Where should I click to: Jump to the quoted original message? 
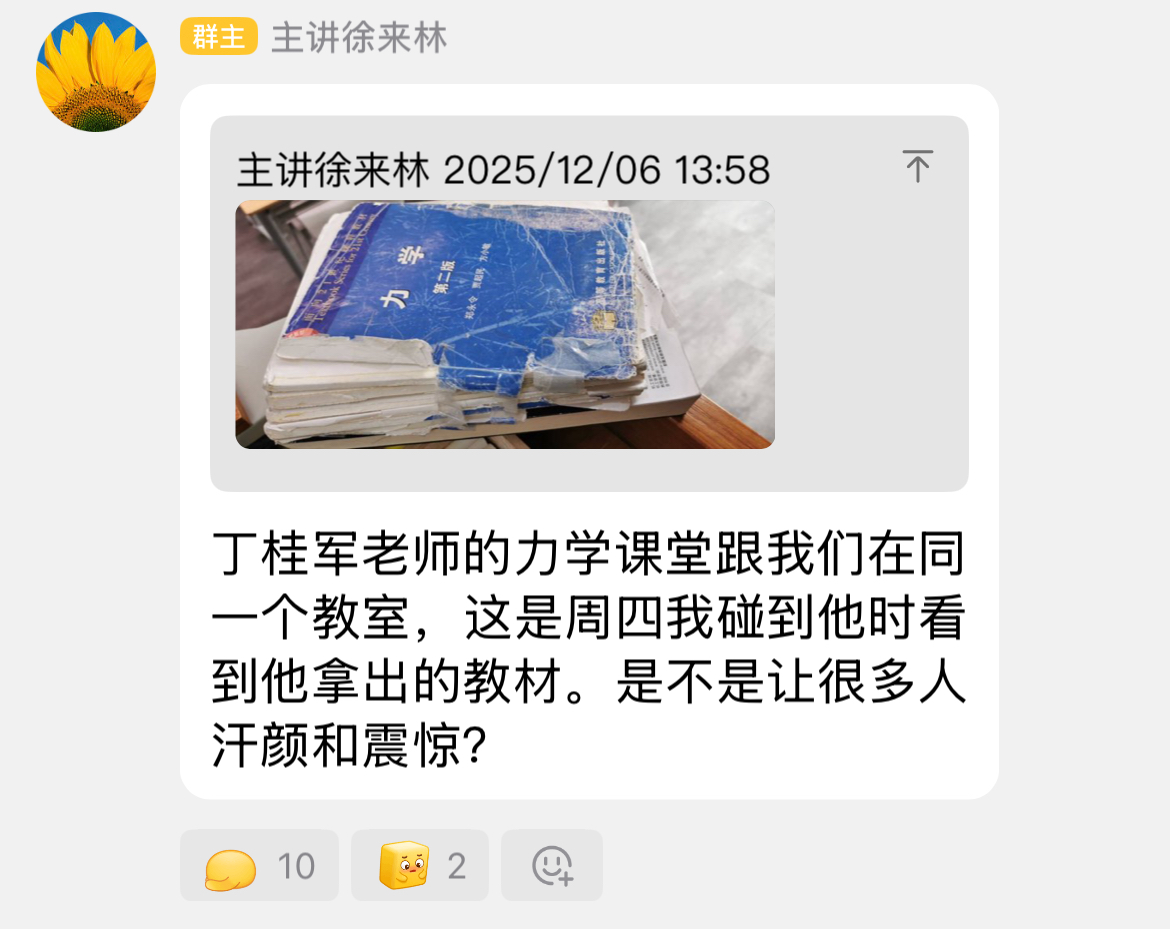(917, 166)
